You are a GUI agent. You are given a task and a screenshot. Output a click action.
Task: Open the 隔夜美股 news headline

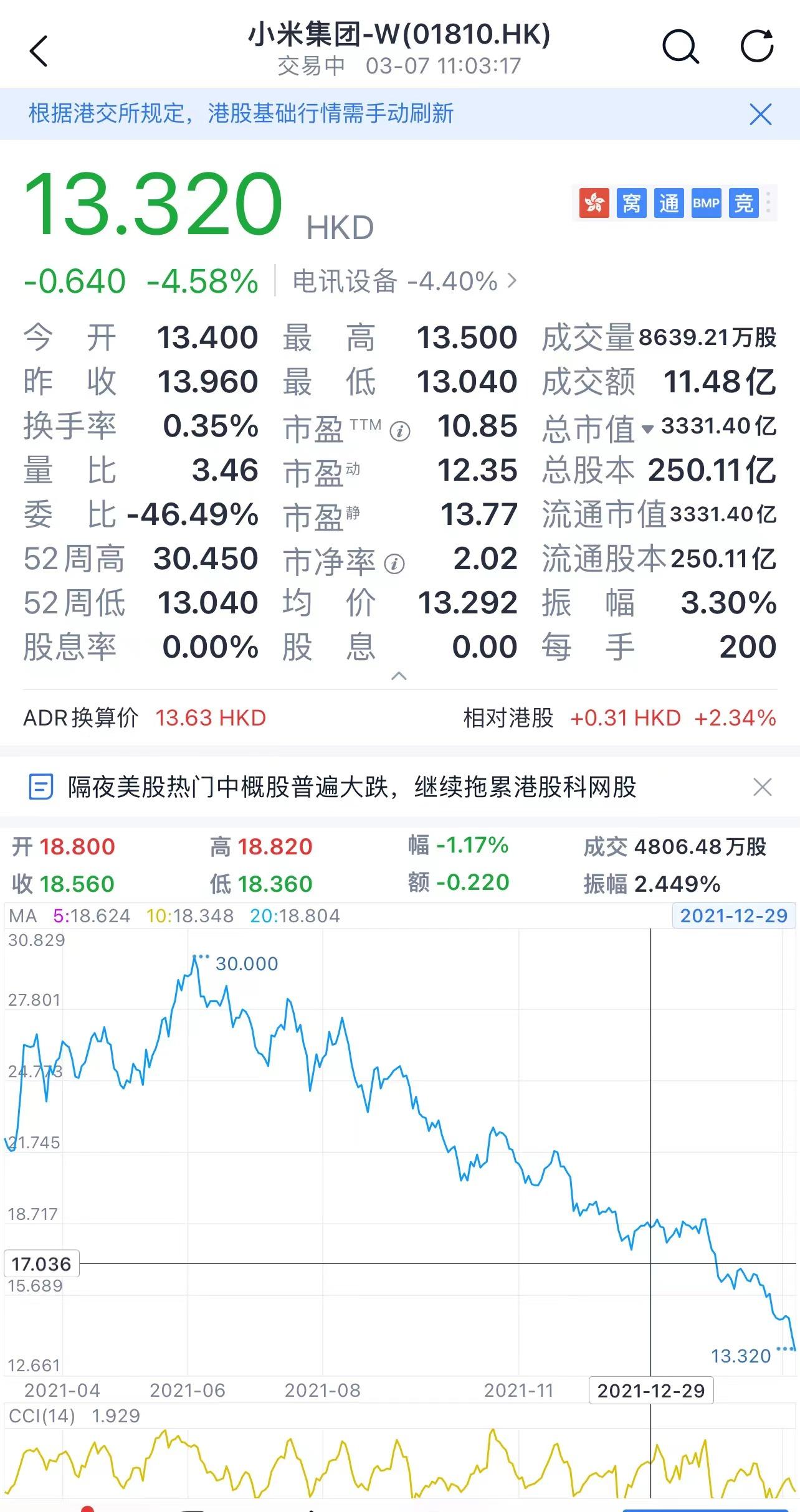pyautogui.click(x=349, y=787)
